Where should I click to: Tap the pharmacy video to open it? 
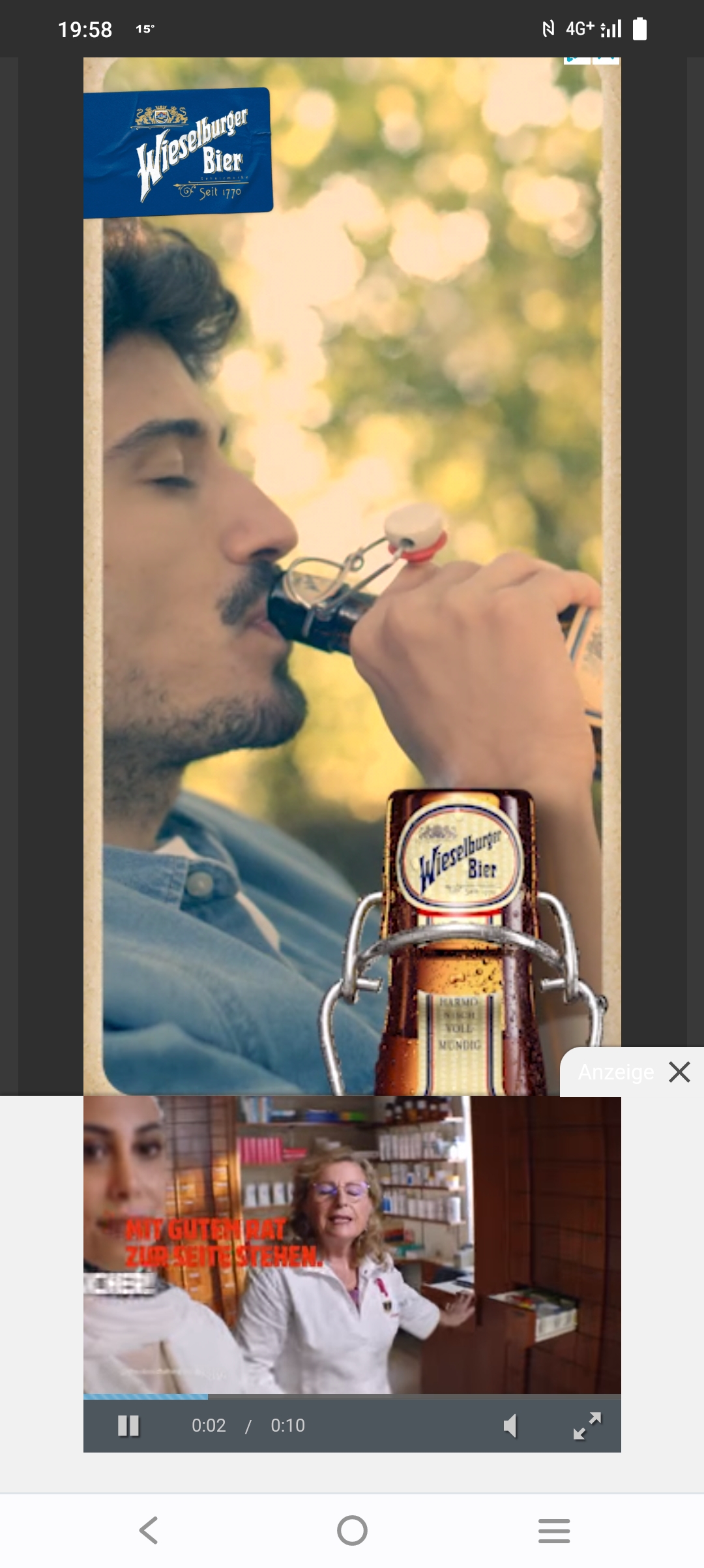[352, 1244]
